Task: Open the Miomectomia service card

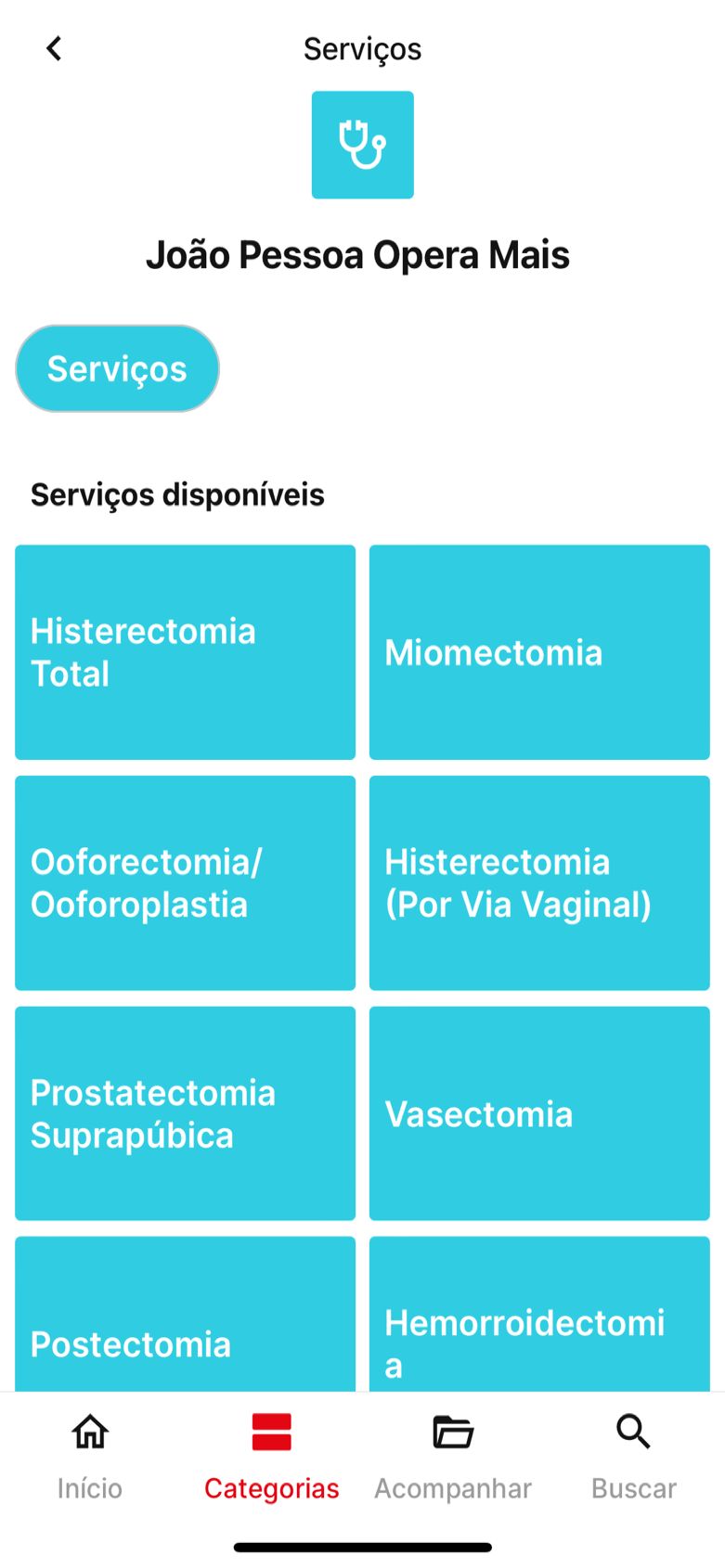Action: pyautogui.click(x=539, y=652)
